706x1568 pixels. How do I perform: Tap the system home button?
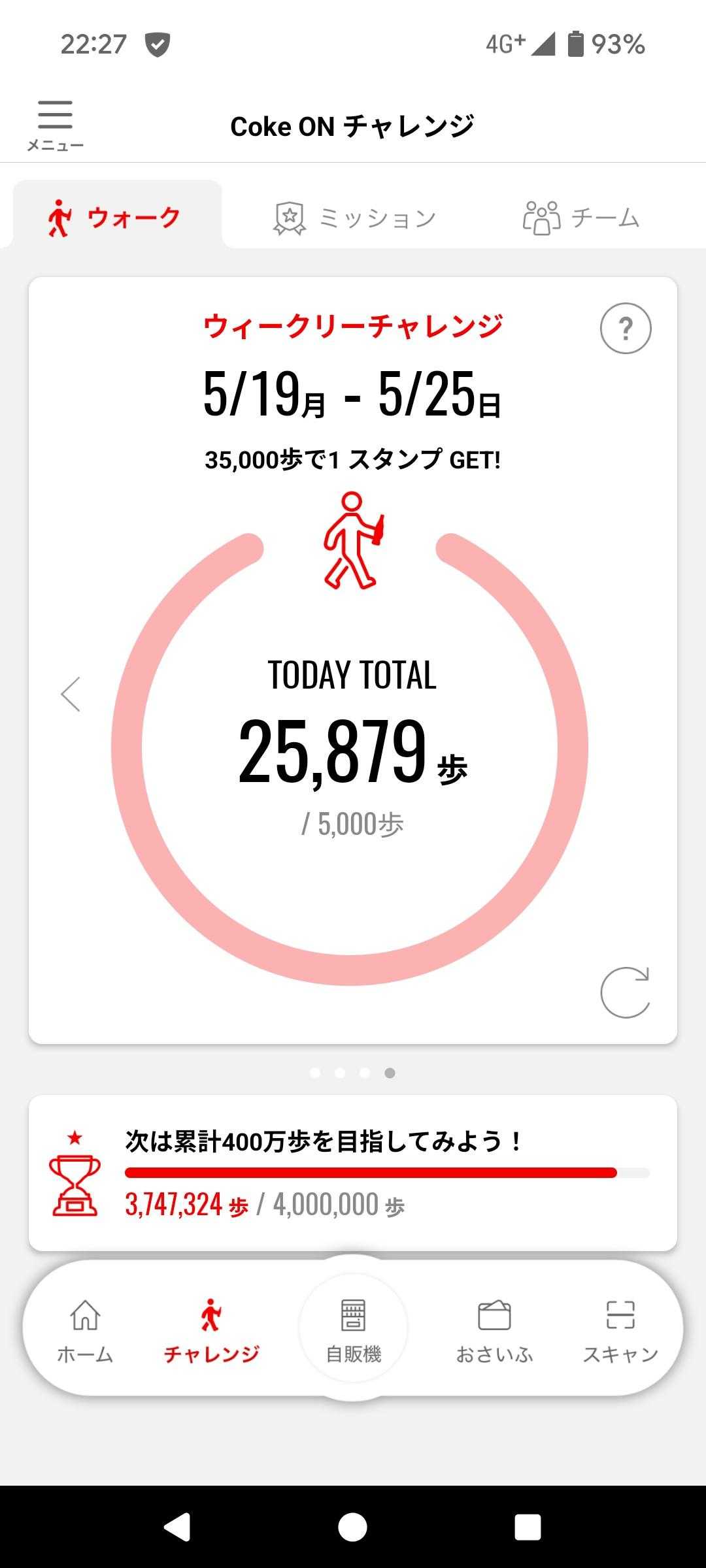353,1527
